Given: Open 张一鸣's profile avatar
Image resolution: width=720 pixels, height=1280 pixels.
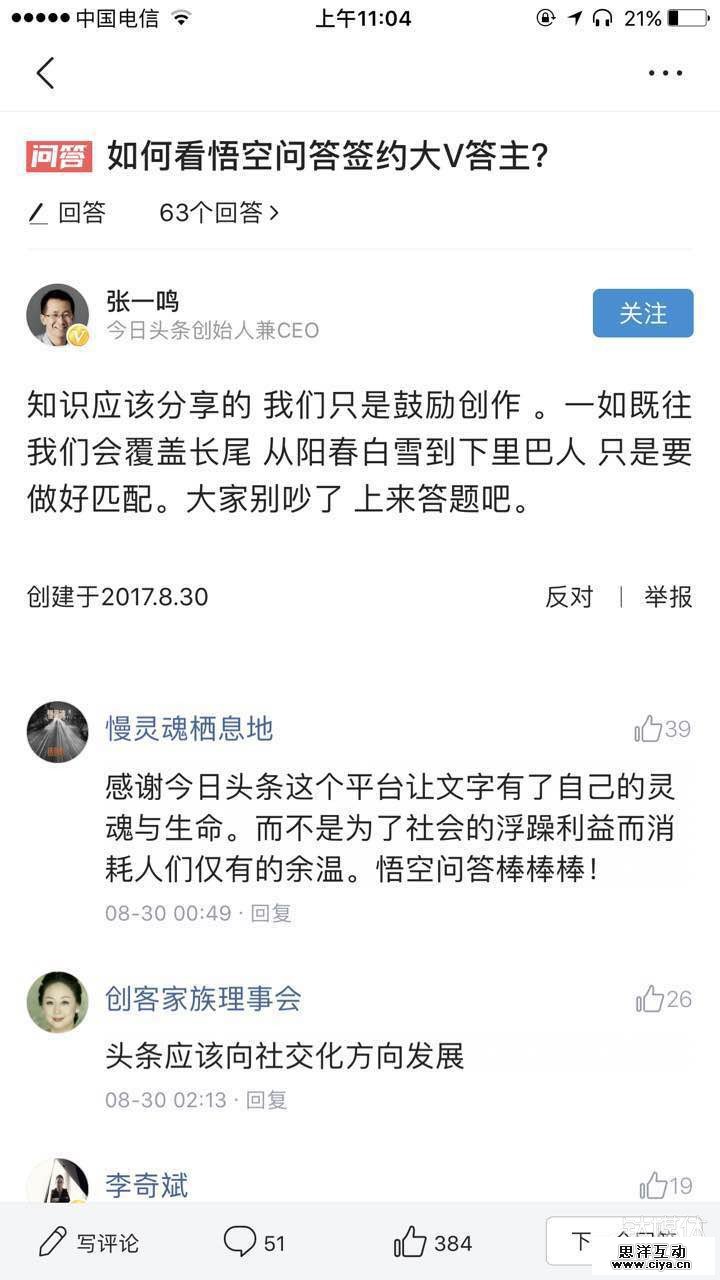Looking at the screenshot, I should point(57,314).
